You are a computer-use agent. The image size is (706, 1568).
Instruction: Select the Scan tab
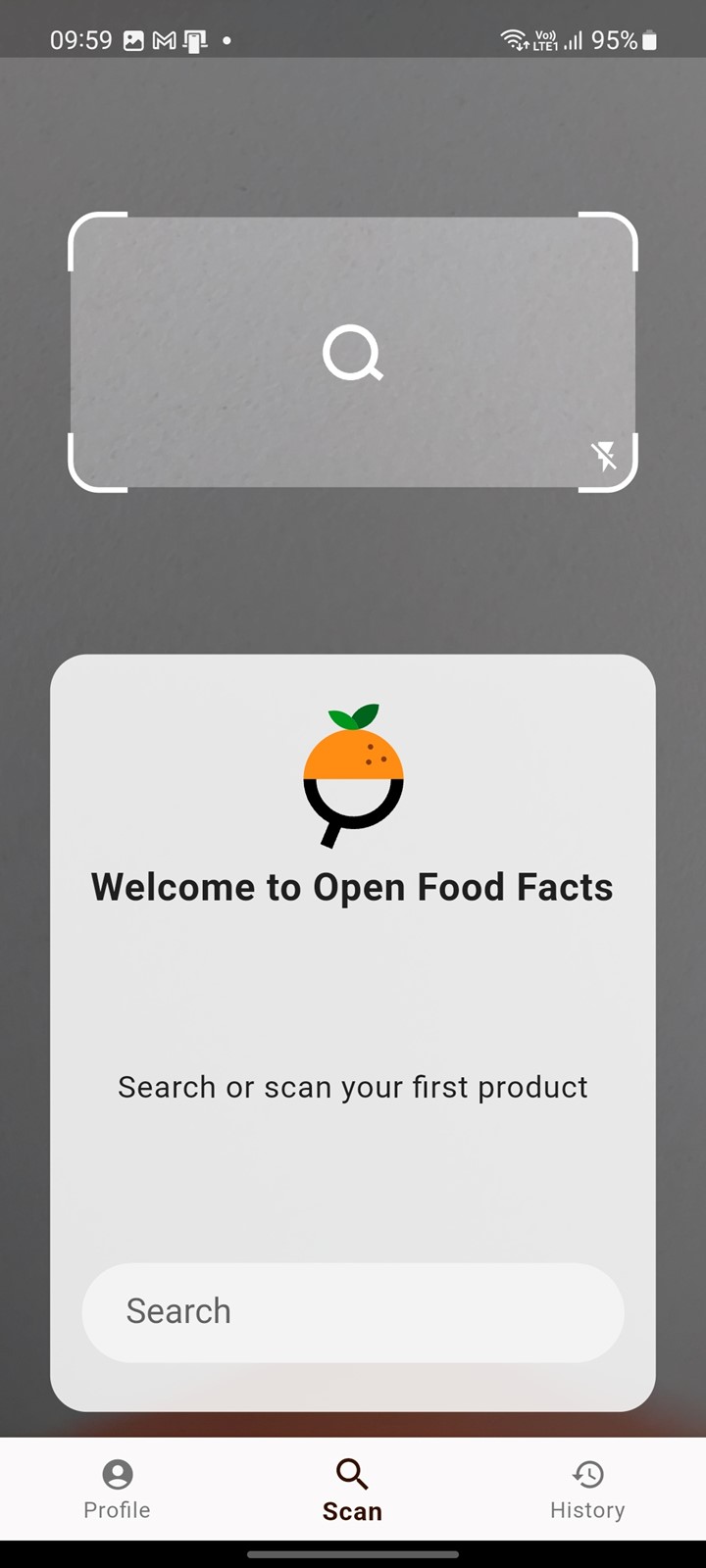(x=352, y=1490)
